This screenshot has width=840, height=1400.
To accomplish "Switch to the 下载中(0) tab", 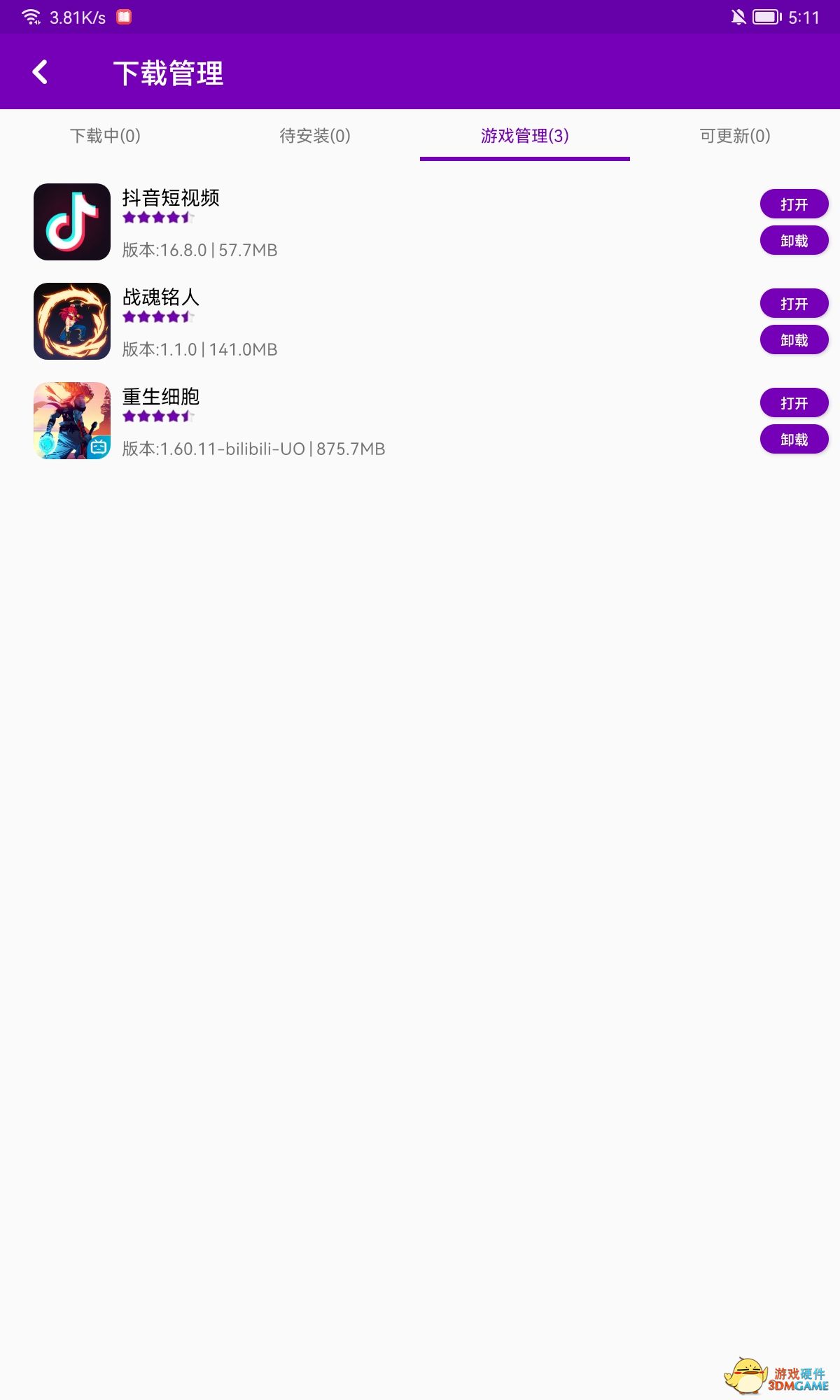I will click(105, 135).
